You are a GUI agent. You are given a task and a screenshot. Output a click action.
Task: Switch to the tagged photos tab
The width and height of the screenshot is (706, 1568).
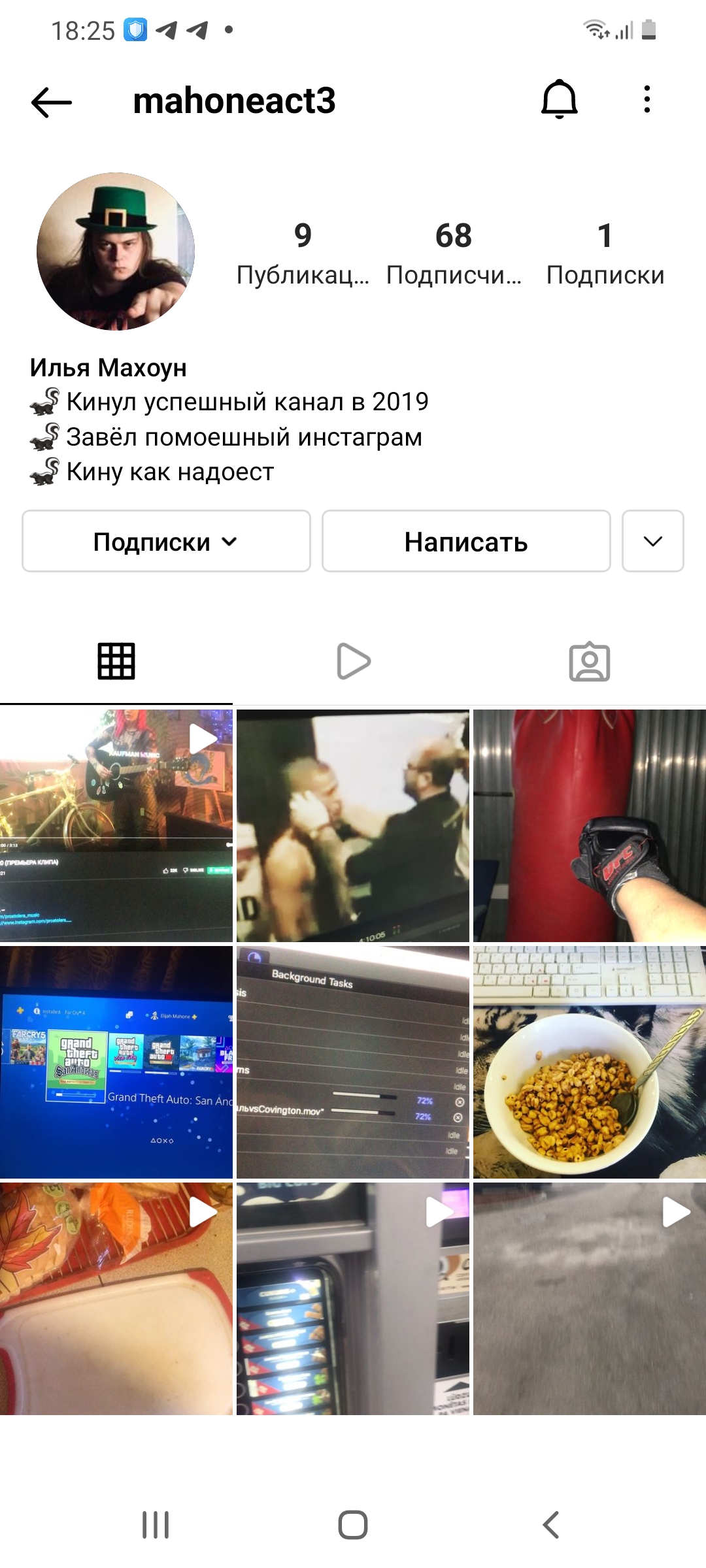click(589, 661)
